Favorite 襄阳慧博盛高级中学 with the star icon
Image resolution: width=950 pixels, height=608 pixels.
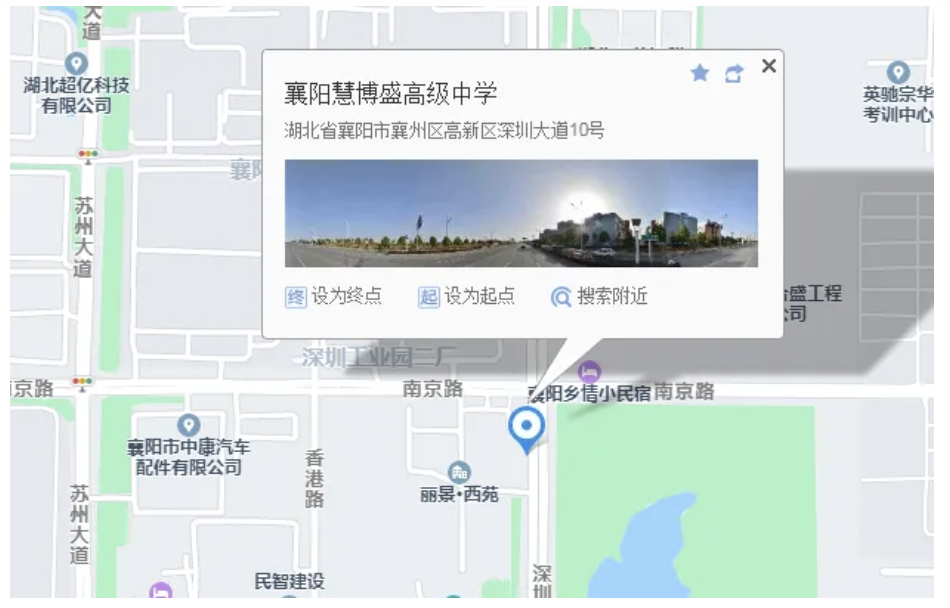pyautogui.click(x=700, y=73)
